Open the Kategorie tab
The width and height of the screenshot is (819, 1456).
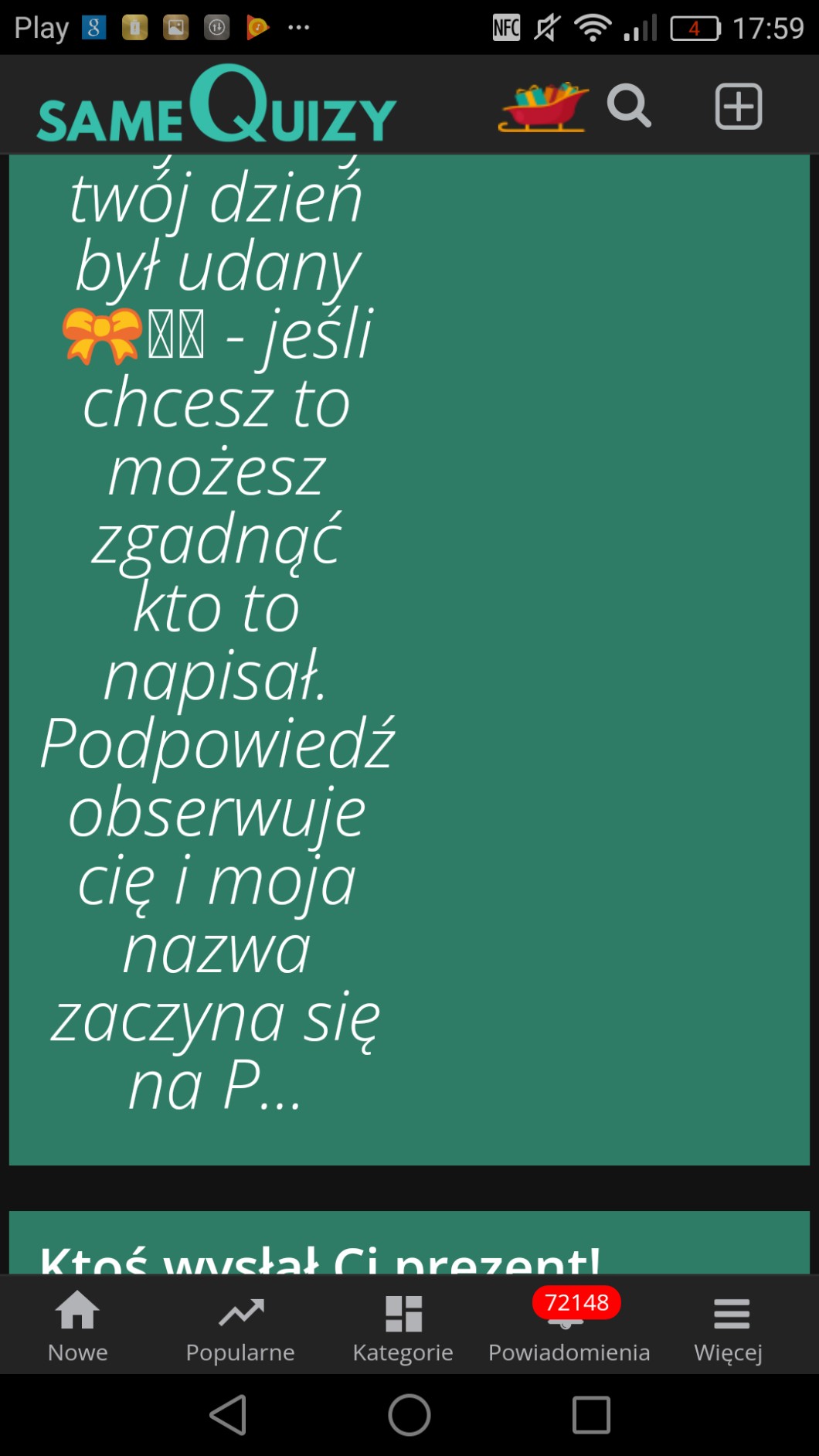(403, 1327)
